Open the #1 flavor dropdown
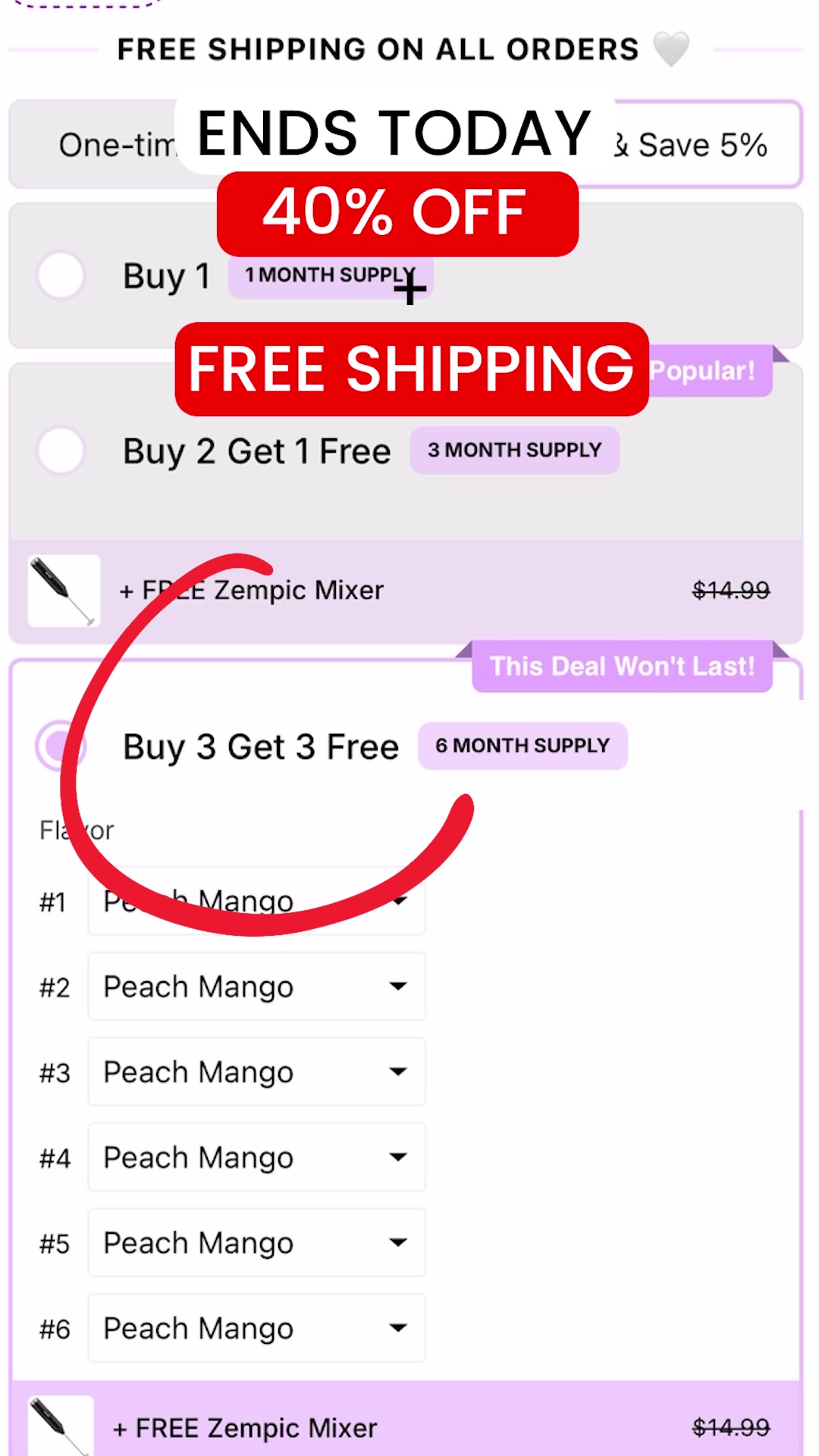Screen dimensions: 819x1456 coord(256,901)
